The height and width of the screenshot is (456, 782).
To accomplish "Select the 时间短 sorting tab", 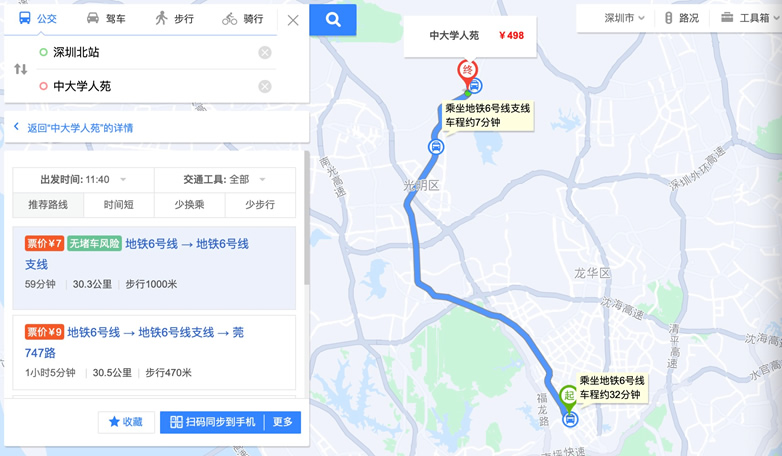I will (x=119, y=204).
